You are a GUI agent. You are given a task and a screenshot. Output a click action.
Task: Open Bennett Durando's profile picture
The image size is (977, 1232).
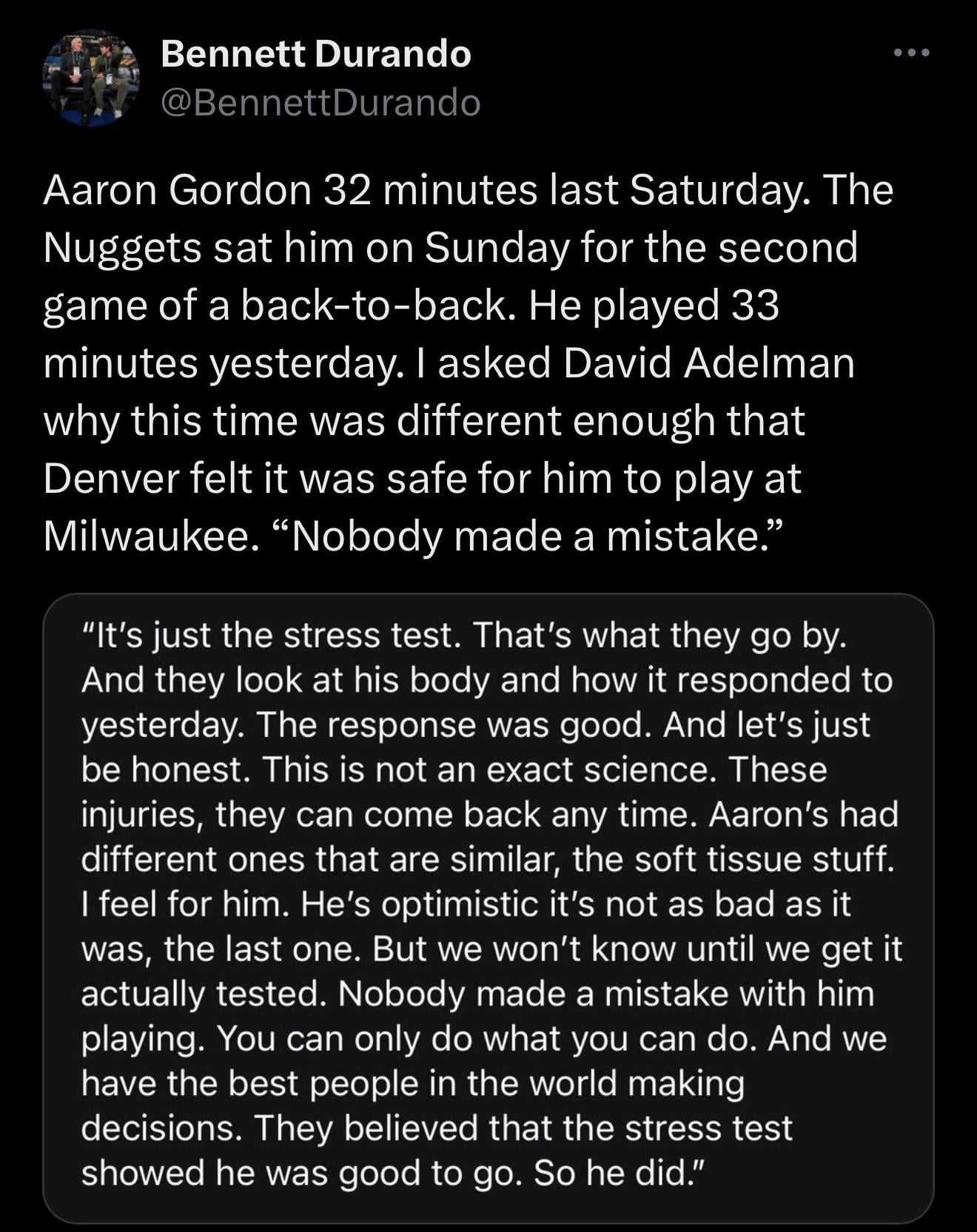click(x=92, y=78)
